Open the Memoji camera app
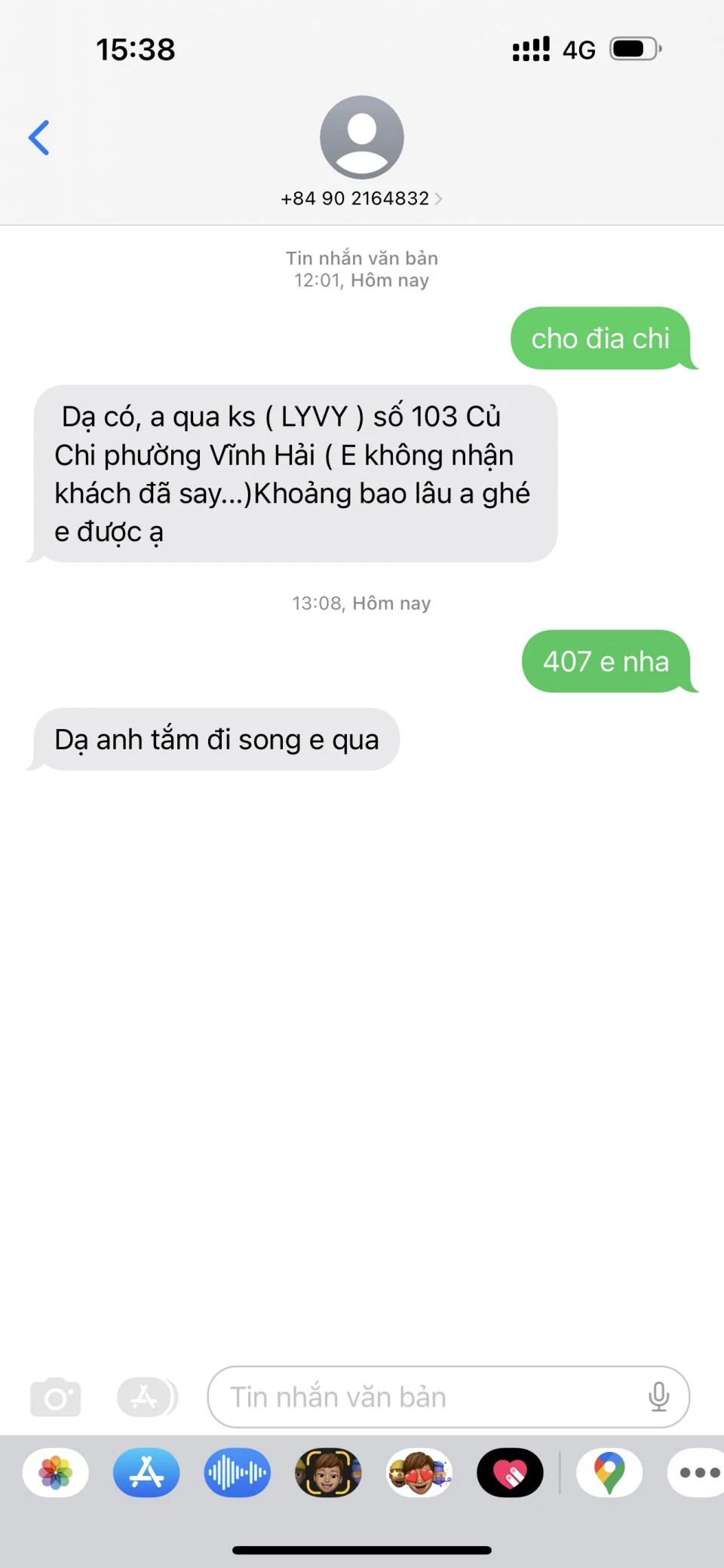The image size is (724, 1568). [x=328, y=1472]
